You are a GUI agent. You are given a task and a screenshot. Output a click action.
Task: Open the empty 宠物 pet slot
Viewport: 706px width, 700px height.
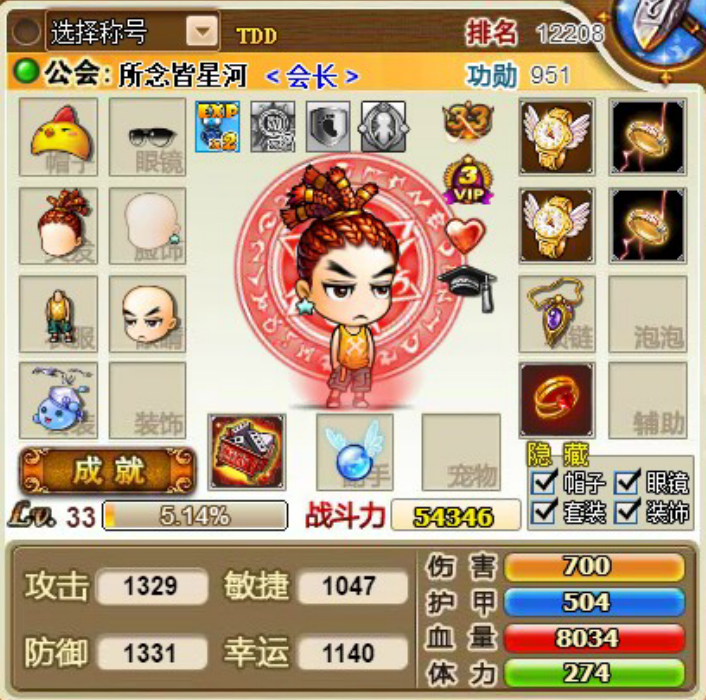[x=460, y=452]
